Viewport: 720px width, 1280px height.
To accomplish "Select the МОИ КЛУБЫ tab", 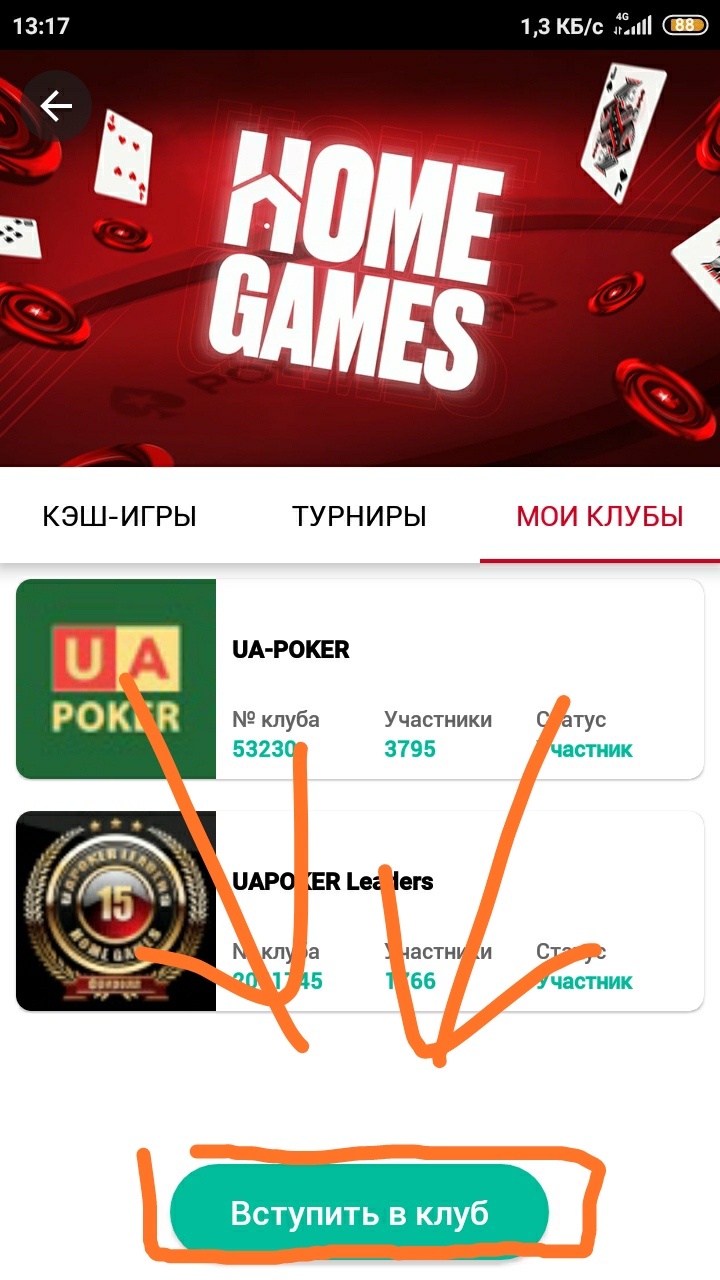I will 600,516.
